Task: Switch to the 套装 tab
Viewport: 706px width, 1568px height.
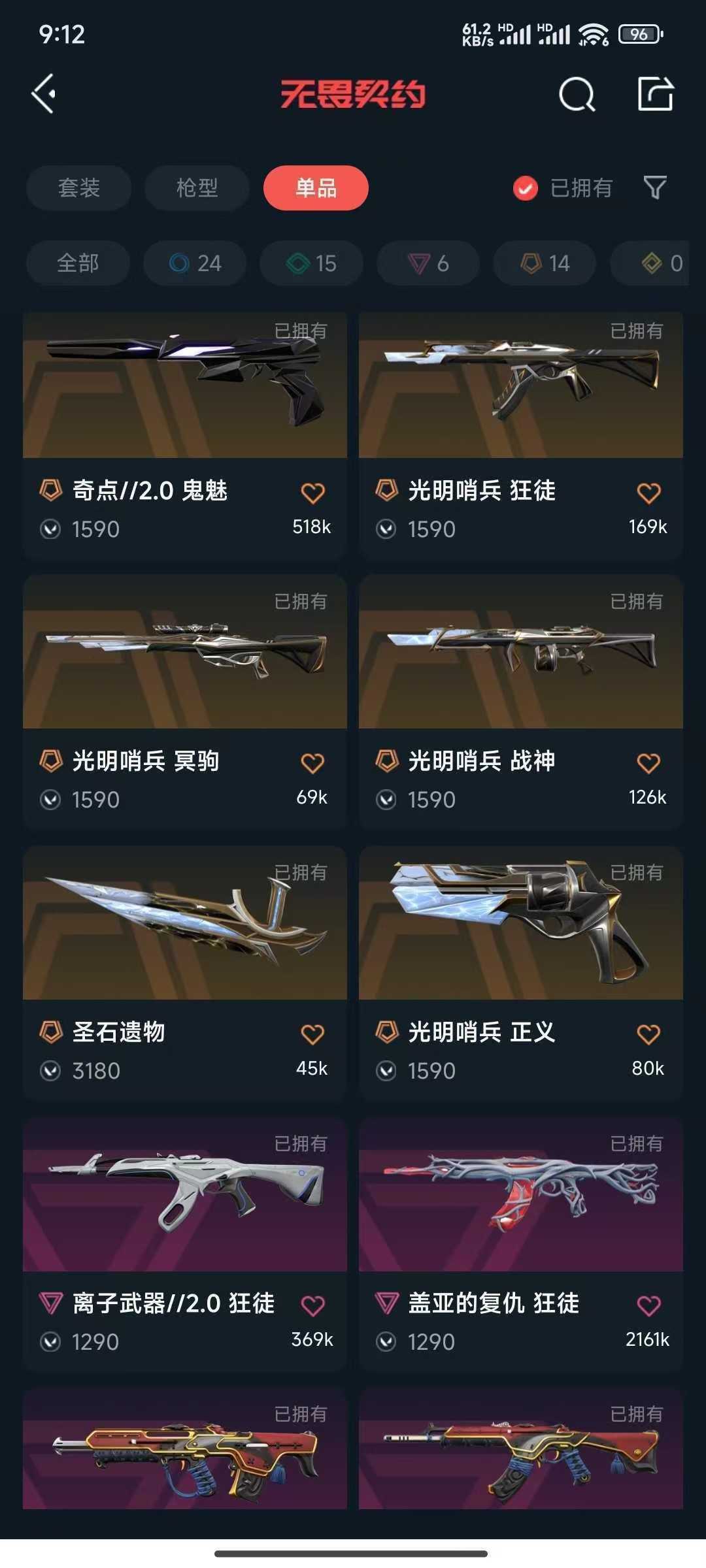Action: (78, 188)
